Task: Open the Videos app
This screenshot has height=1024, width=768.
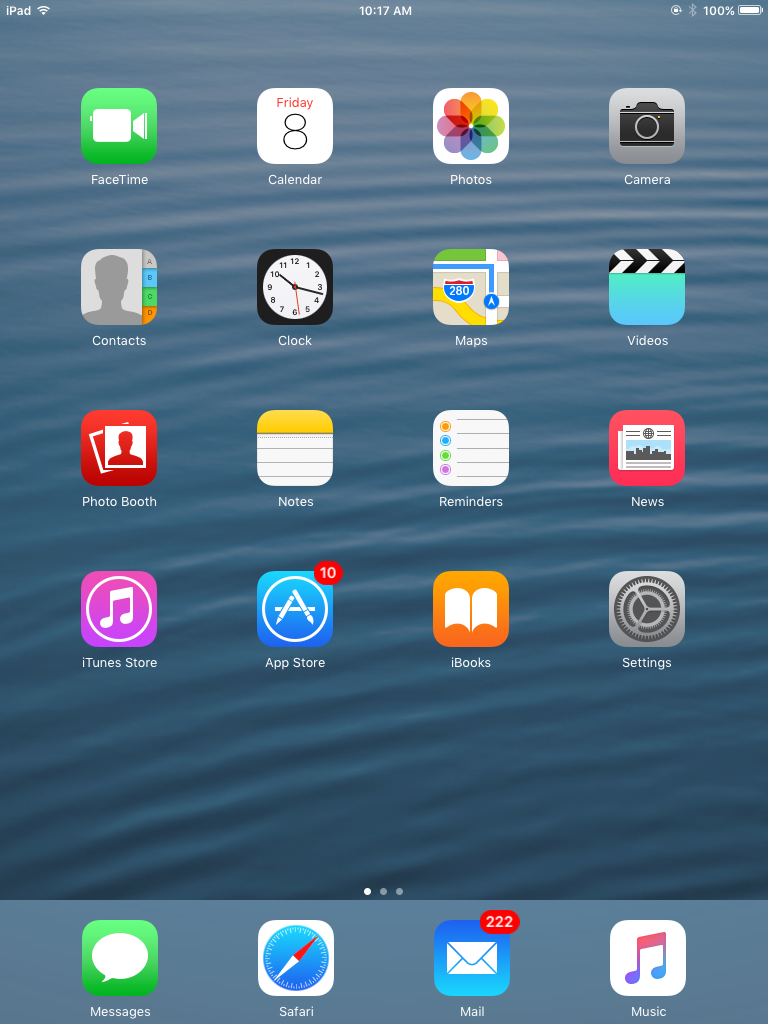Action: 647,287
